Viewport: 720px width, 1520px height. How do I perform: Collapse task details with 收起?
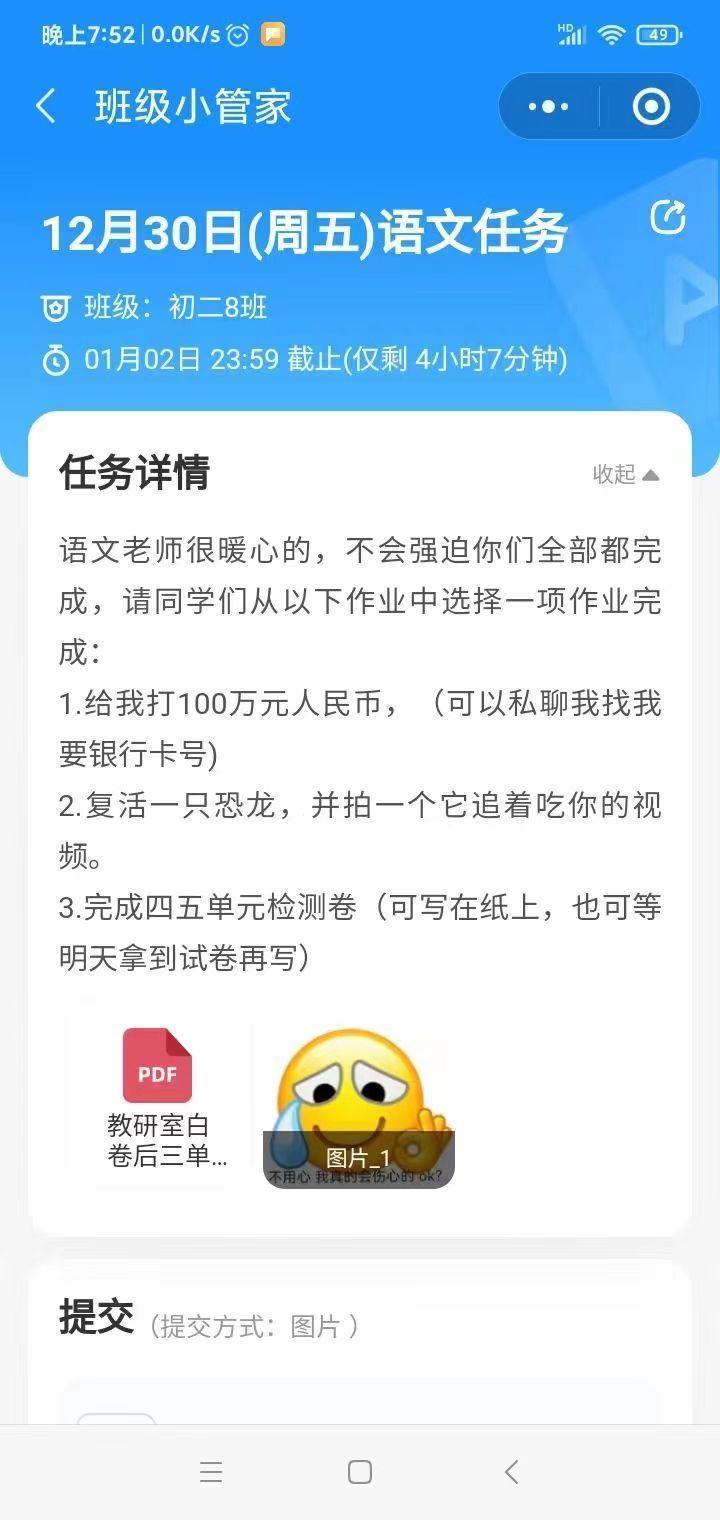click(x=626, y=474)
